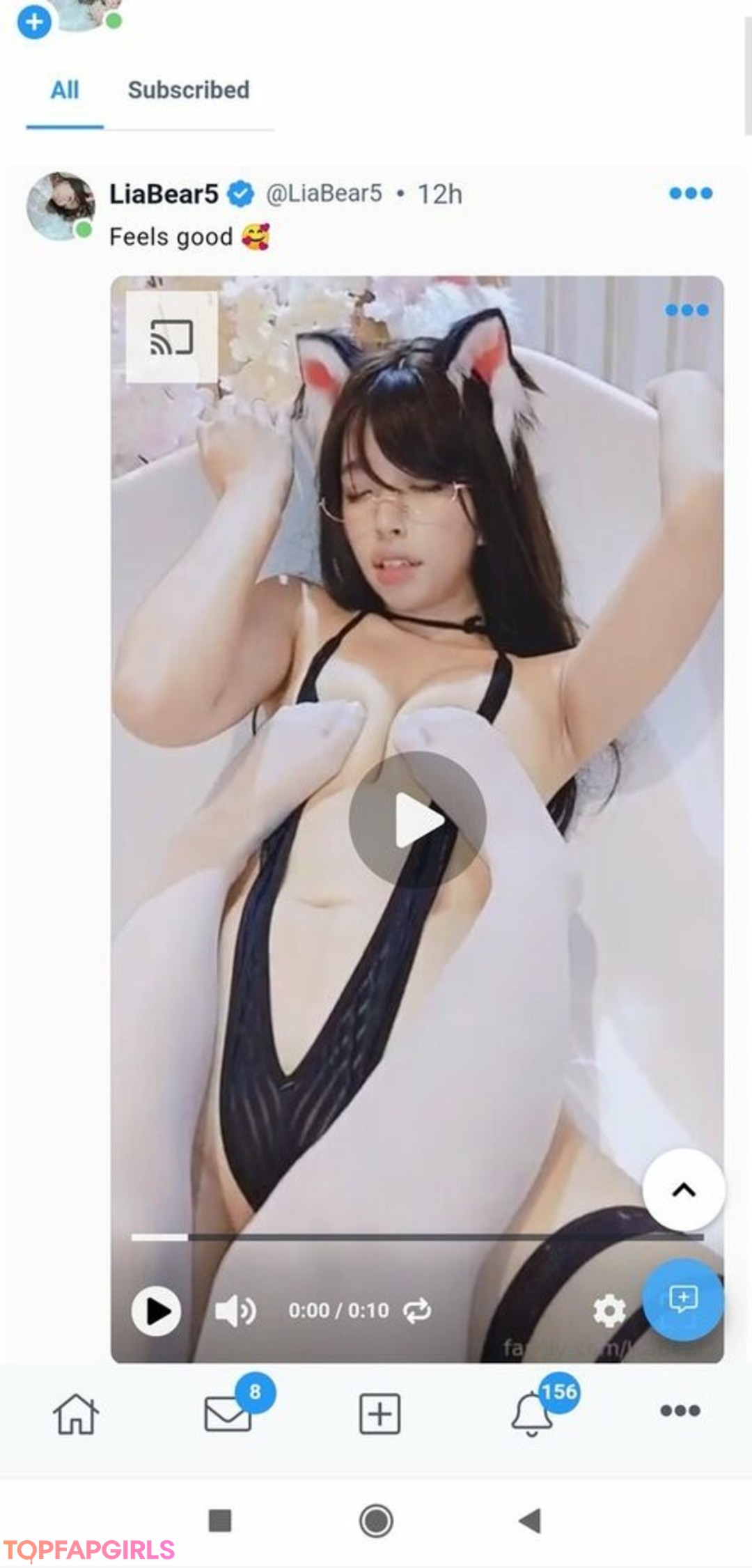Open the post options menu for LiaBear5
752x1568 pixels.
(690, 193)
